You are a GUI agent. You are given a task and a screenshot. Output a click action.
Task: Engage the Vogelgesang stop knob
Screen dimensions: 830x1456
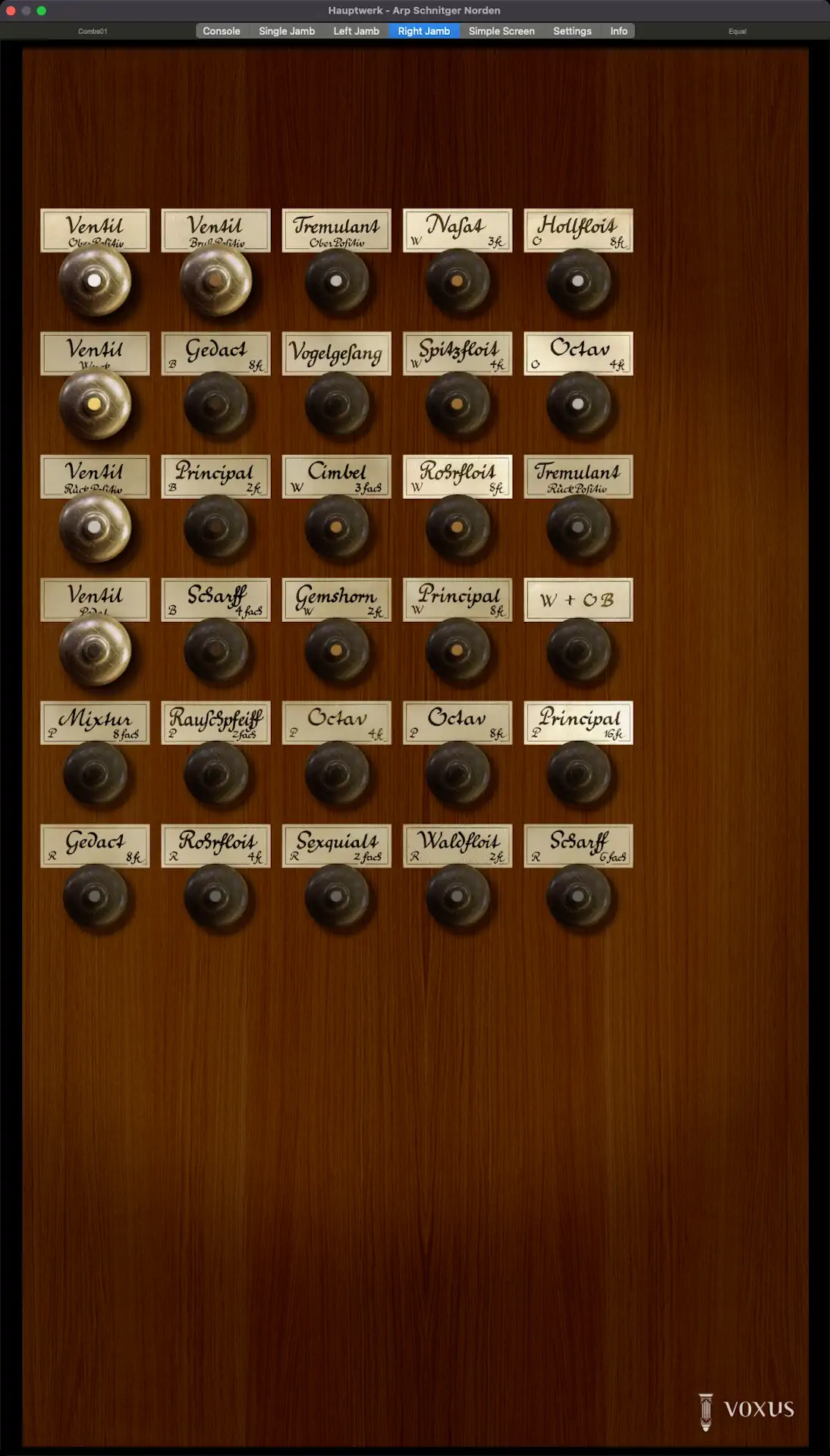pyautogui.click(x=336, y=404)
